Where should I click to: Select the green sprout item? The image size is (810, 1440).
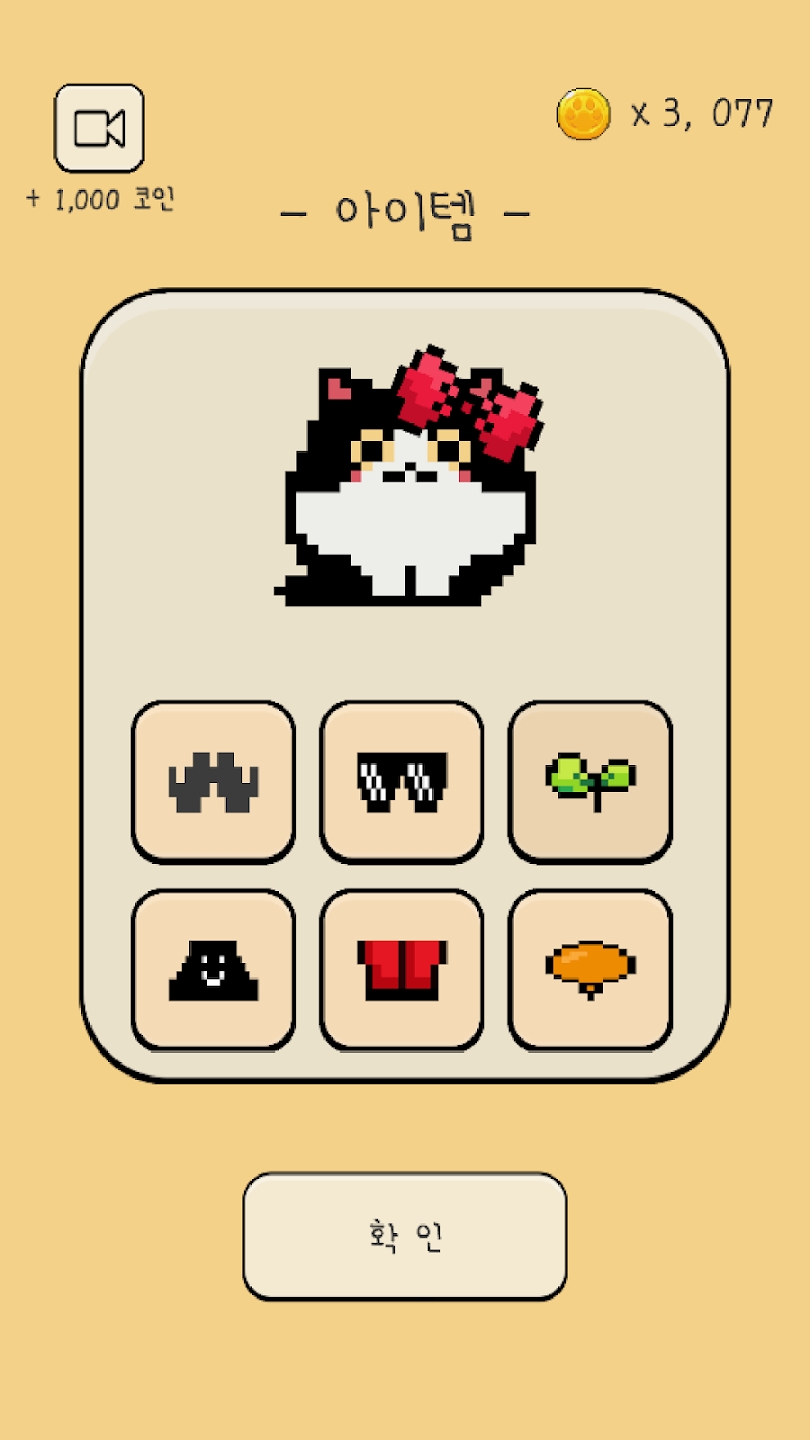click(x=590, y=782)
